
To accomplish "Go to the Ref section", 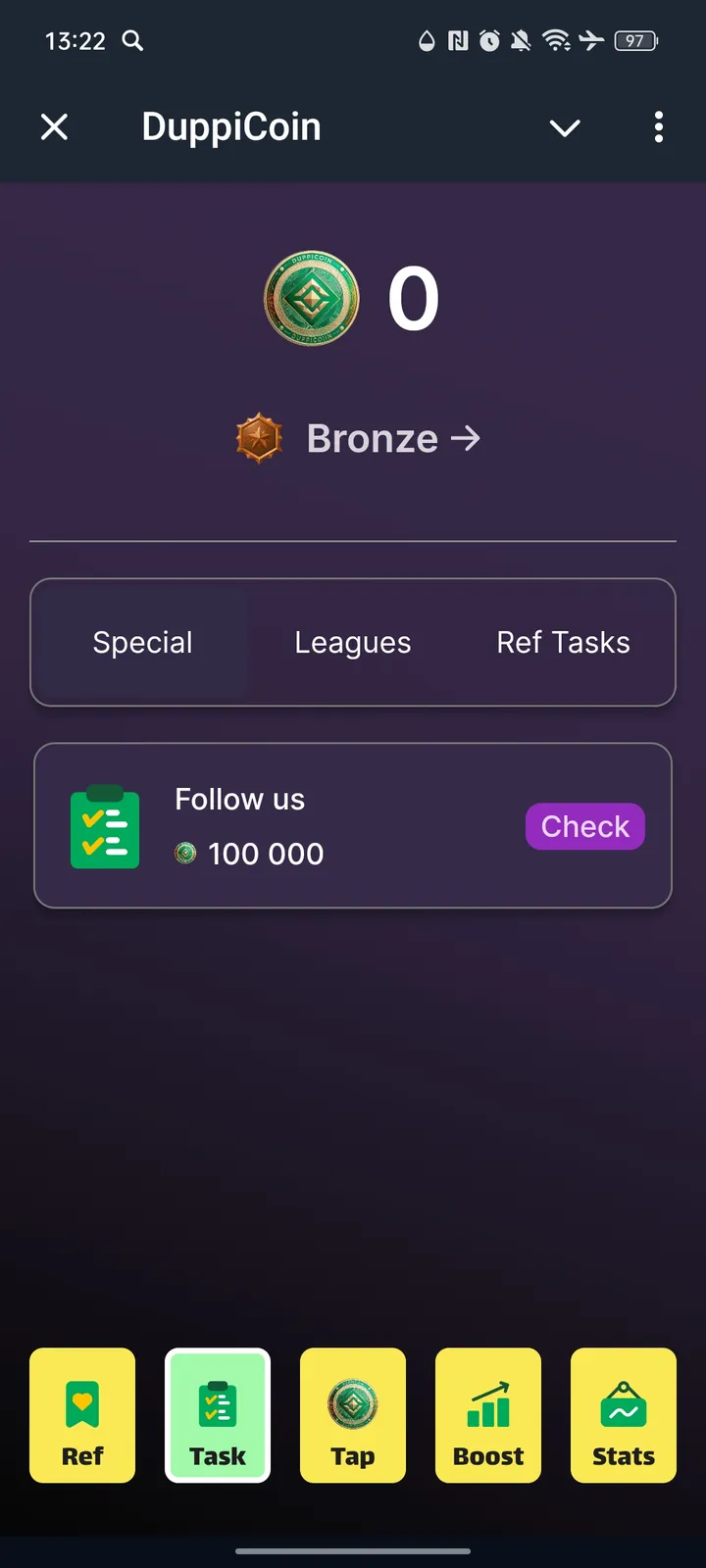I will (x=82, y=1415).
